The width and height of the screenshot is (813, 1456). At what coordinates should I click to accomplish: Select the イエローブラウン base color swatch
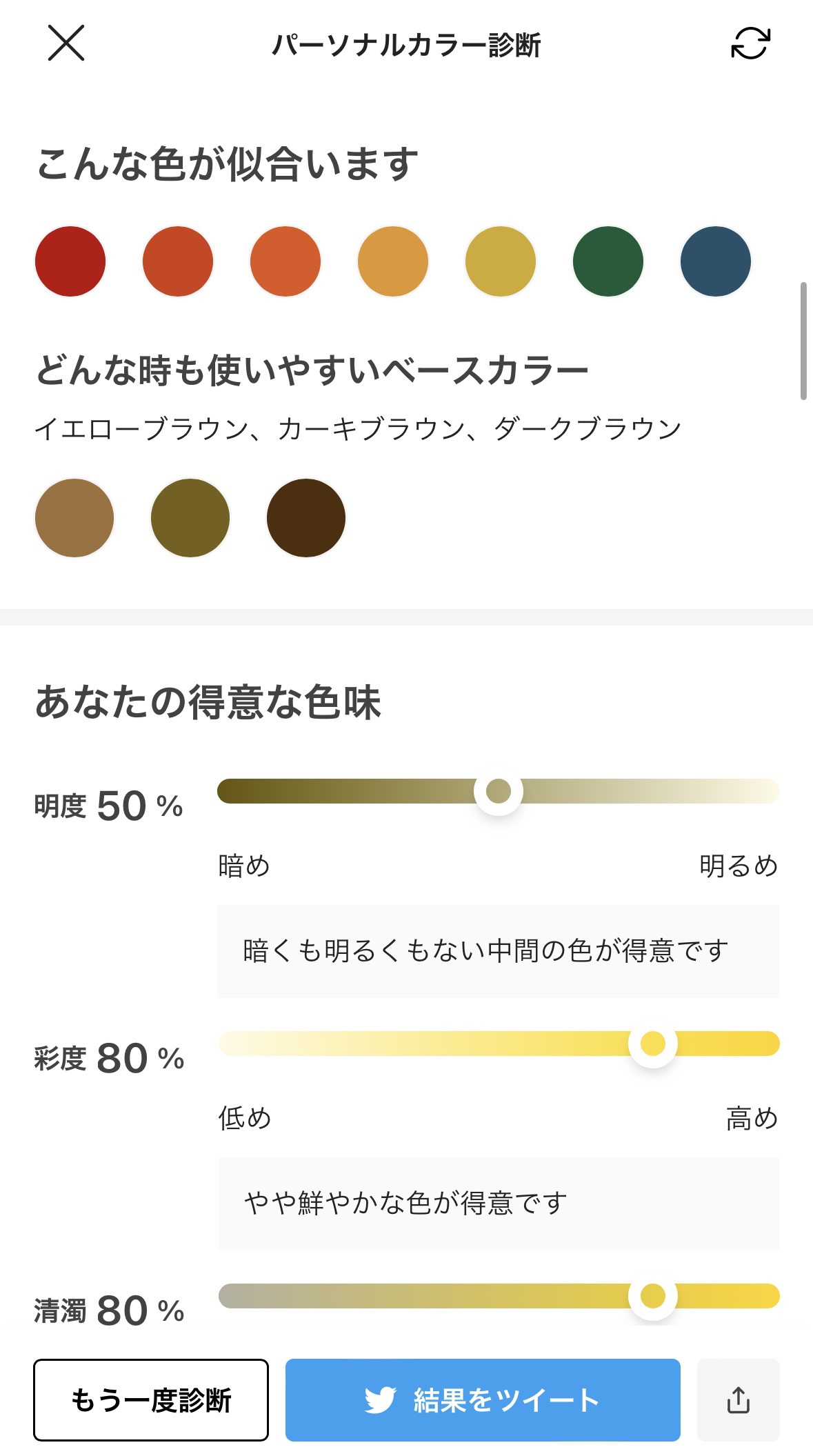point(74,518)
